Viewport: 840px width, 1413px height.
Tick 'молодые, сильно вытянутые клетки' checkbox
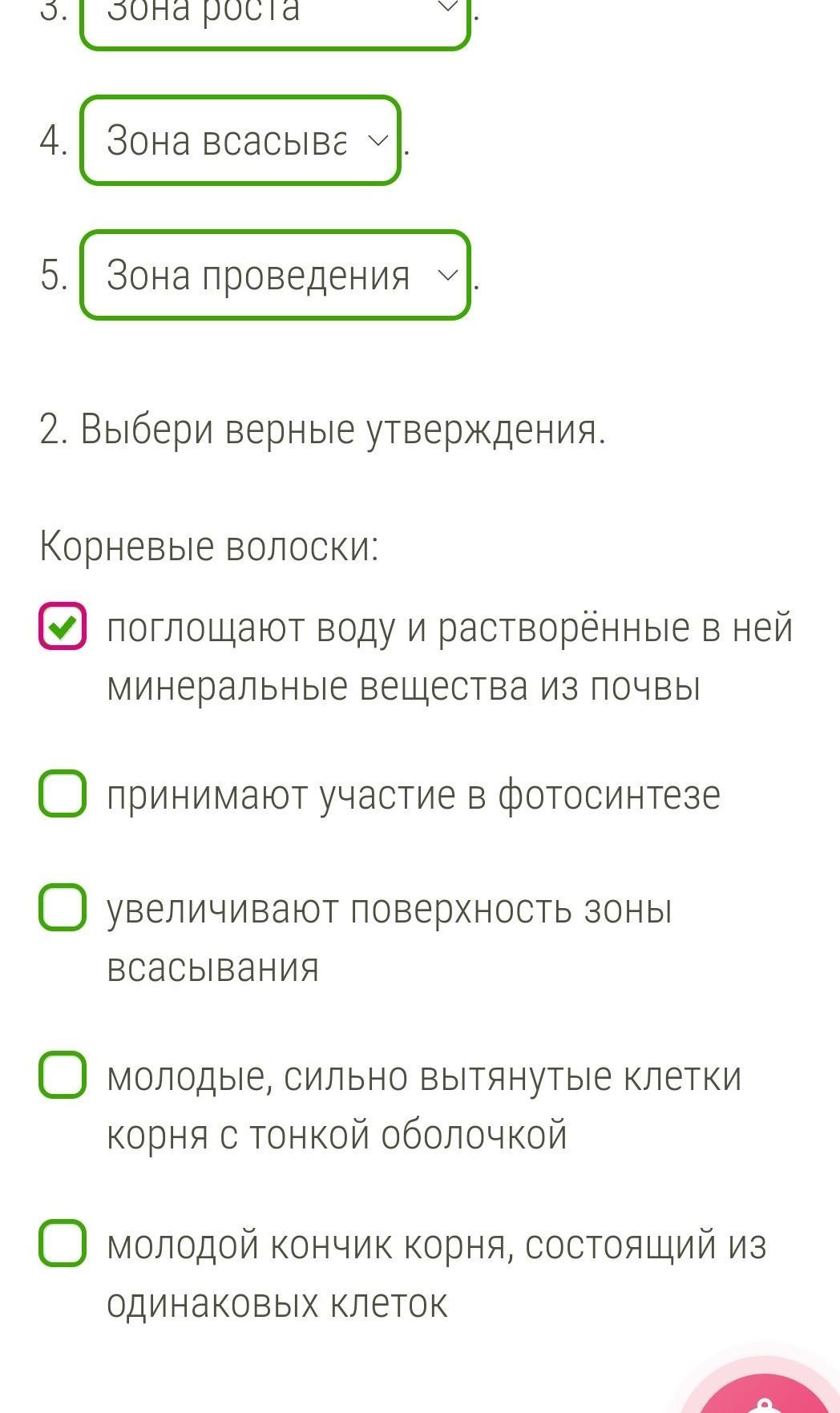click(63, 1074)
